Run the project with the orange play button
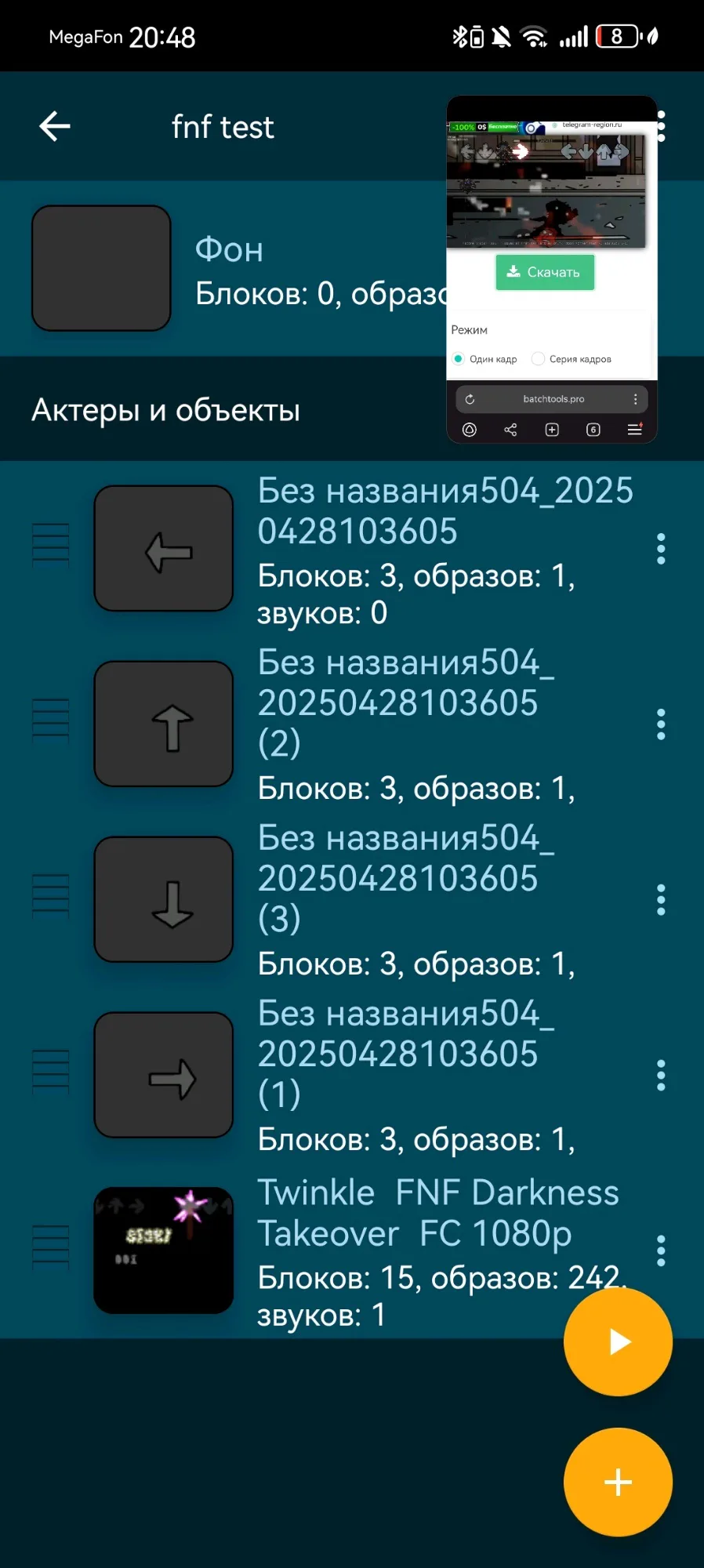This screenshot has width=704, height=1568. click(618, 1342)
